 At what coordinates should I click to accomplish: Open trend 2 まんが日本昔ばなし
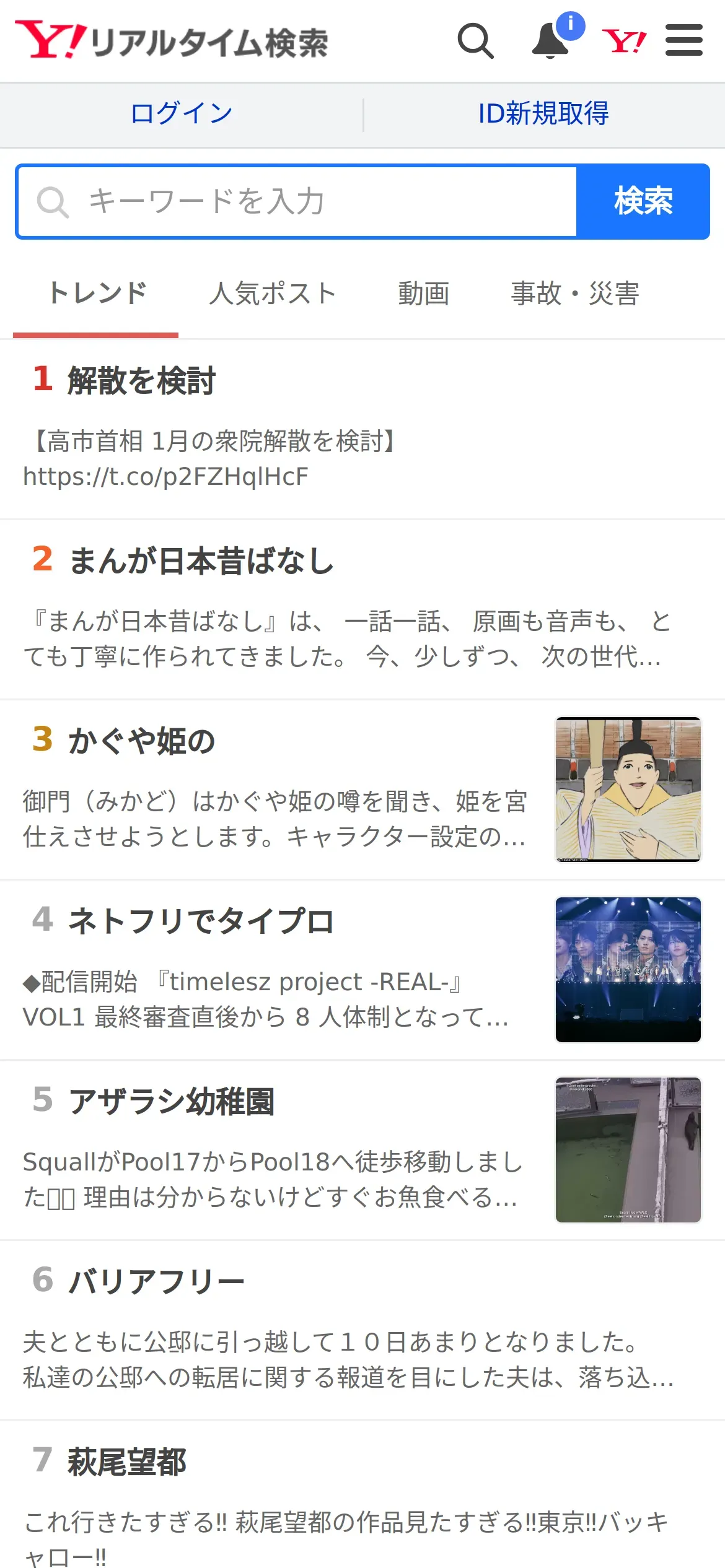201,561
